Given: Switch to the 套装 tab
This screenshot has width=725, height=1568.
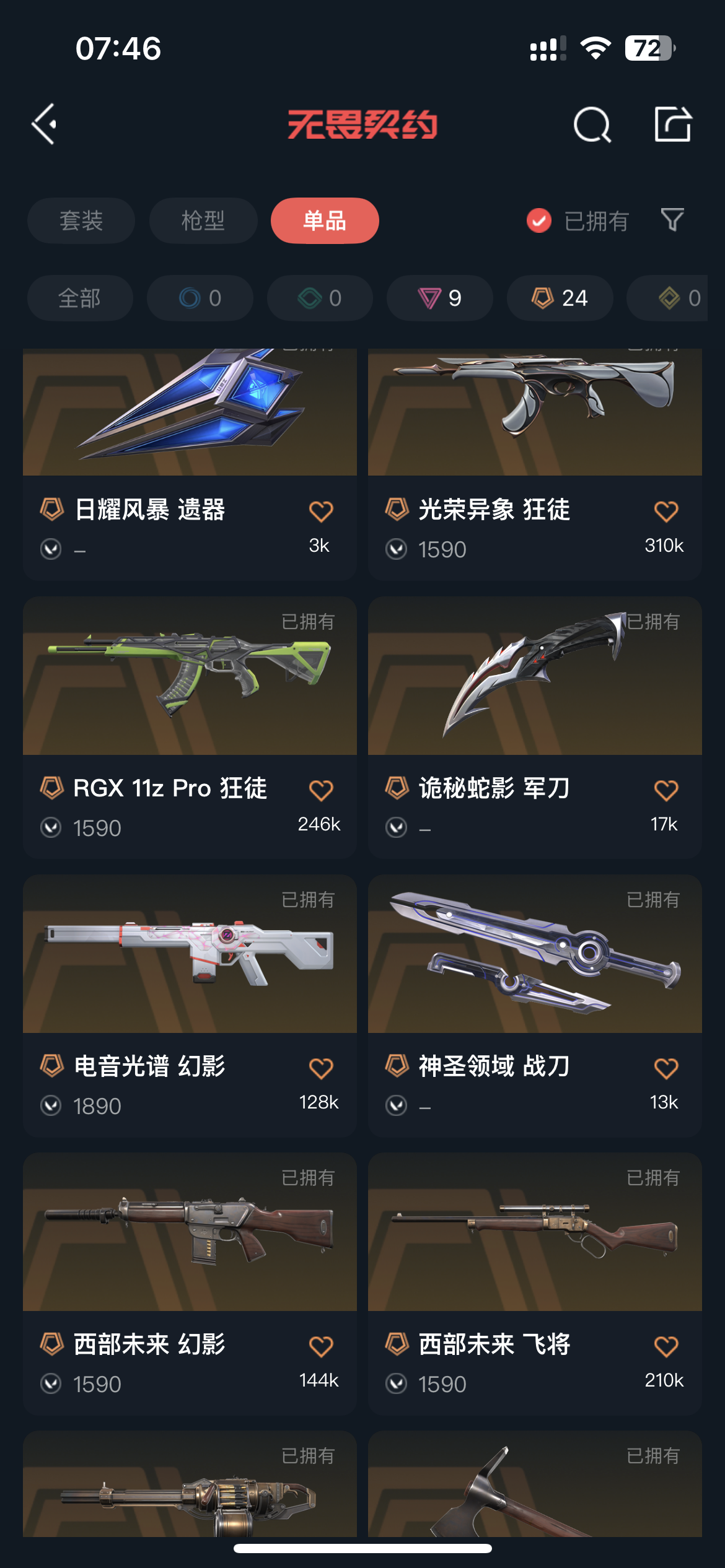Looking at the screenshot, I should click(81, 220).
